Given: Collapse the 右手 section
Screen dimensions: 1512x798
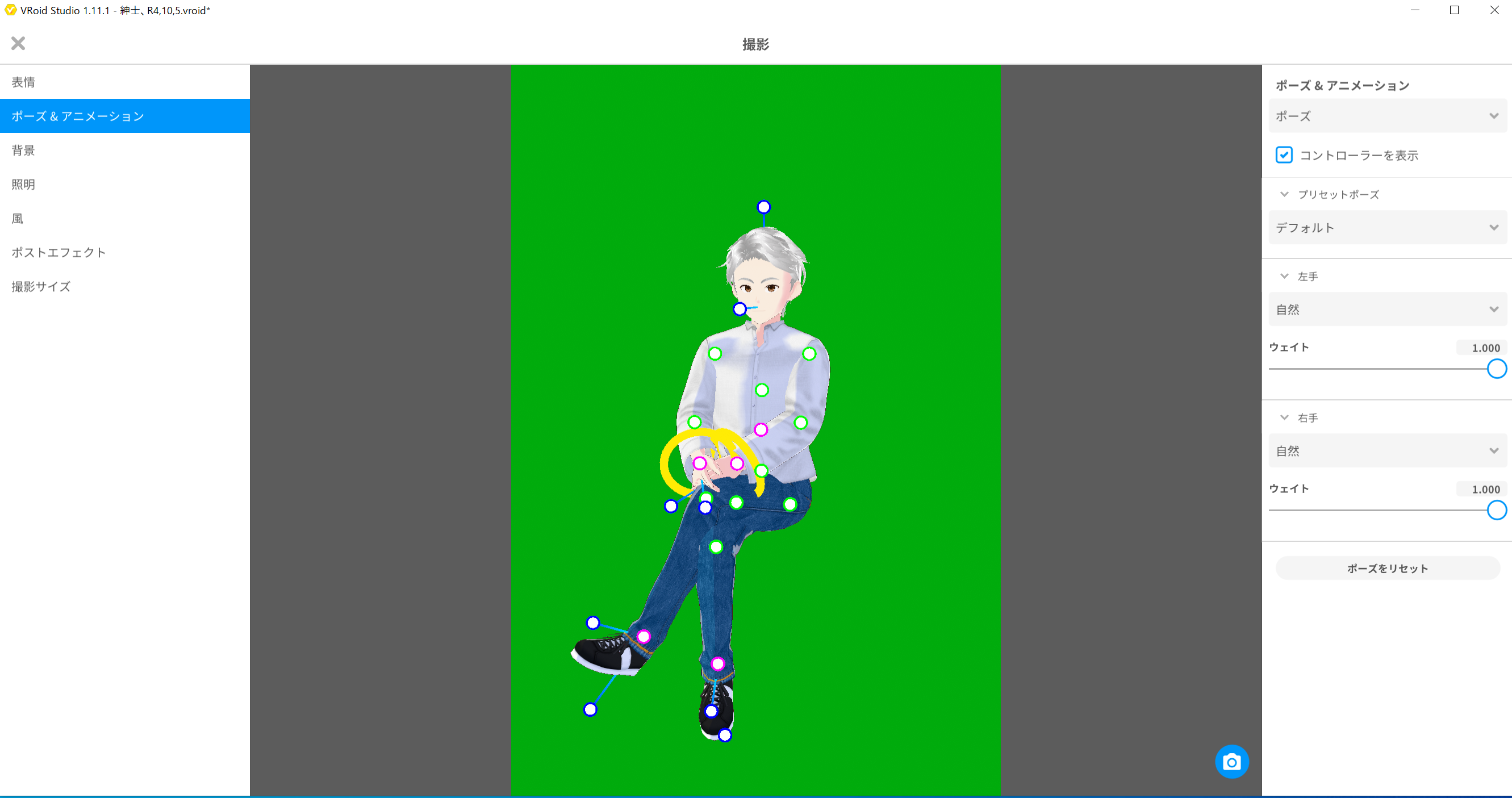Looking at the screenshot, I should [x=1284, y=418].
